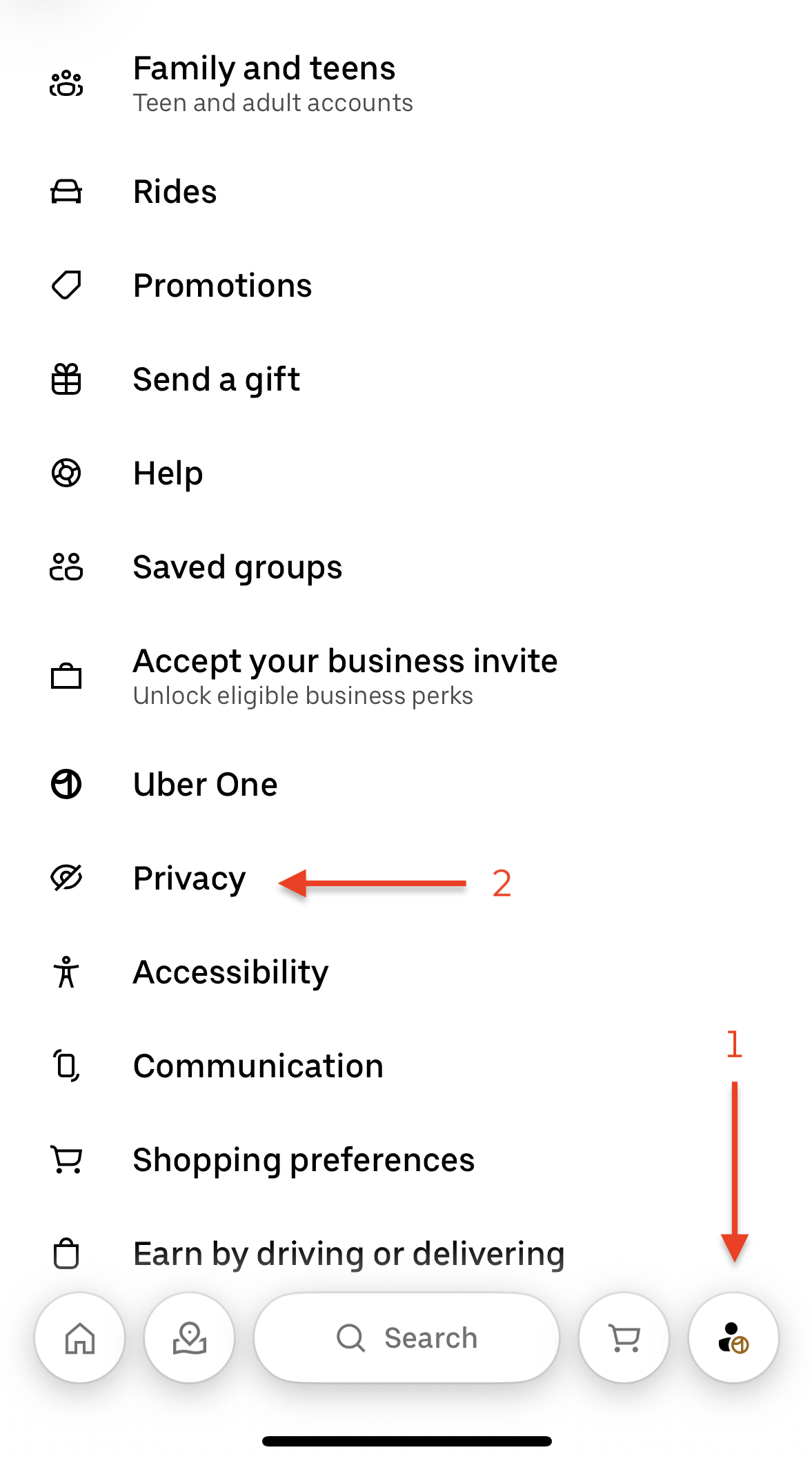This screenshot has width=812, height=1461.
Task: Open the Help section
Action: pos(168,473)
